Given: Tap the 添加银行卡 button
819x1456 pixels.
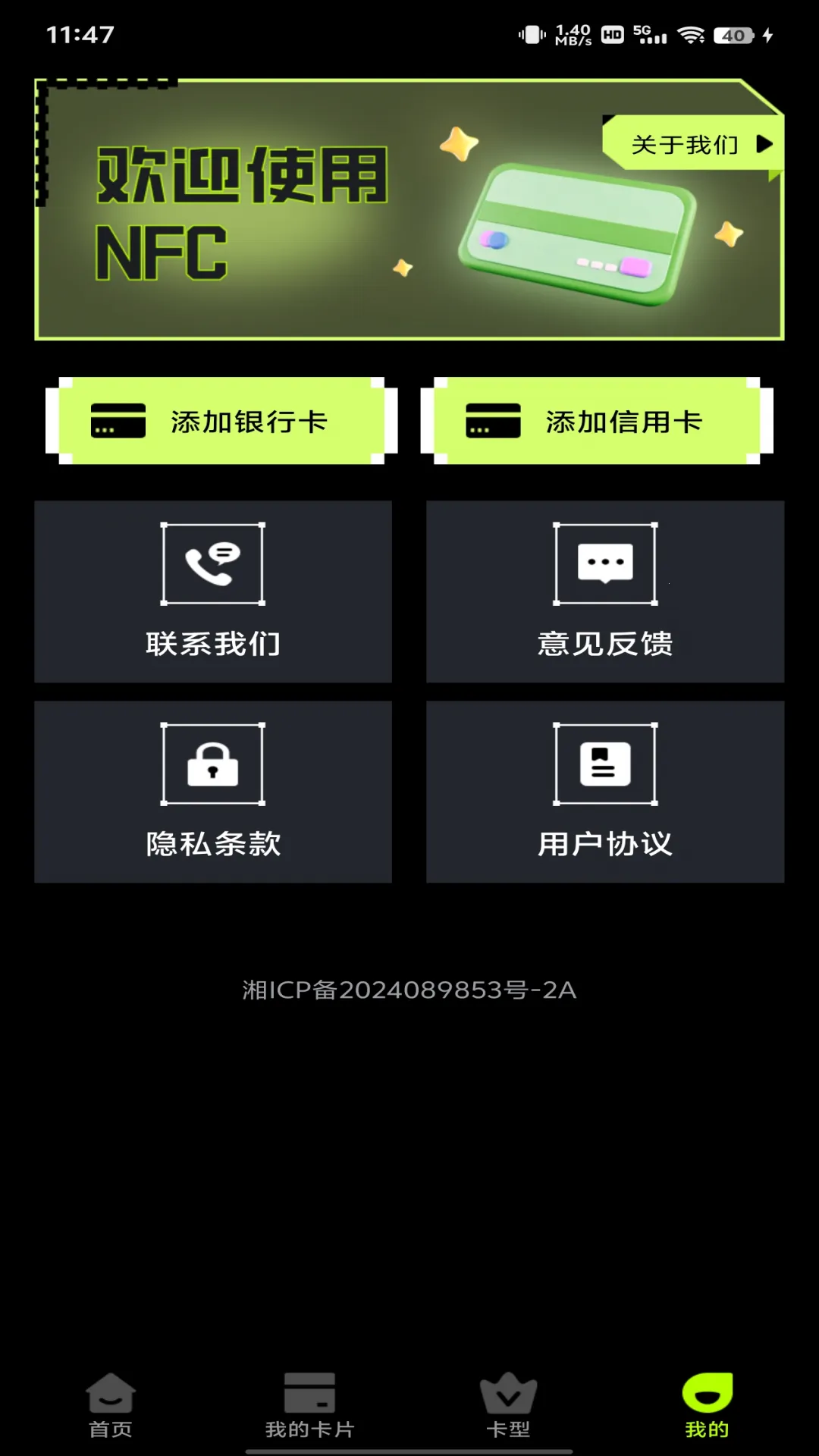Looking at the screenshot, I should [x=221, y=421].
